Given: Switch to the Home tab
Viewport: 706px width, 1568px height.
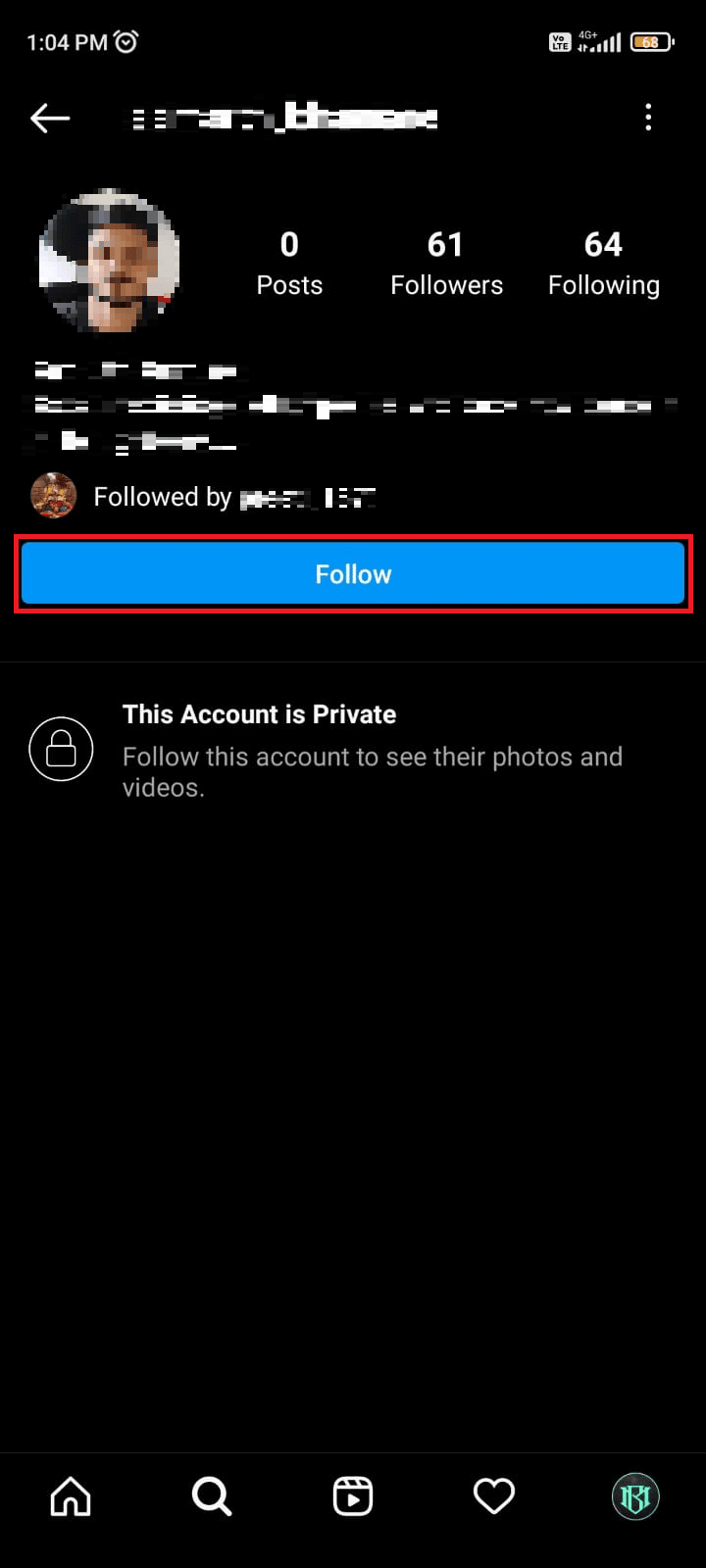Looking at the screenshot, I should pos(71,1496).
